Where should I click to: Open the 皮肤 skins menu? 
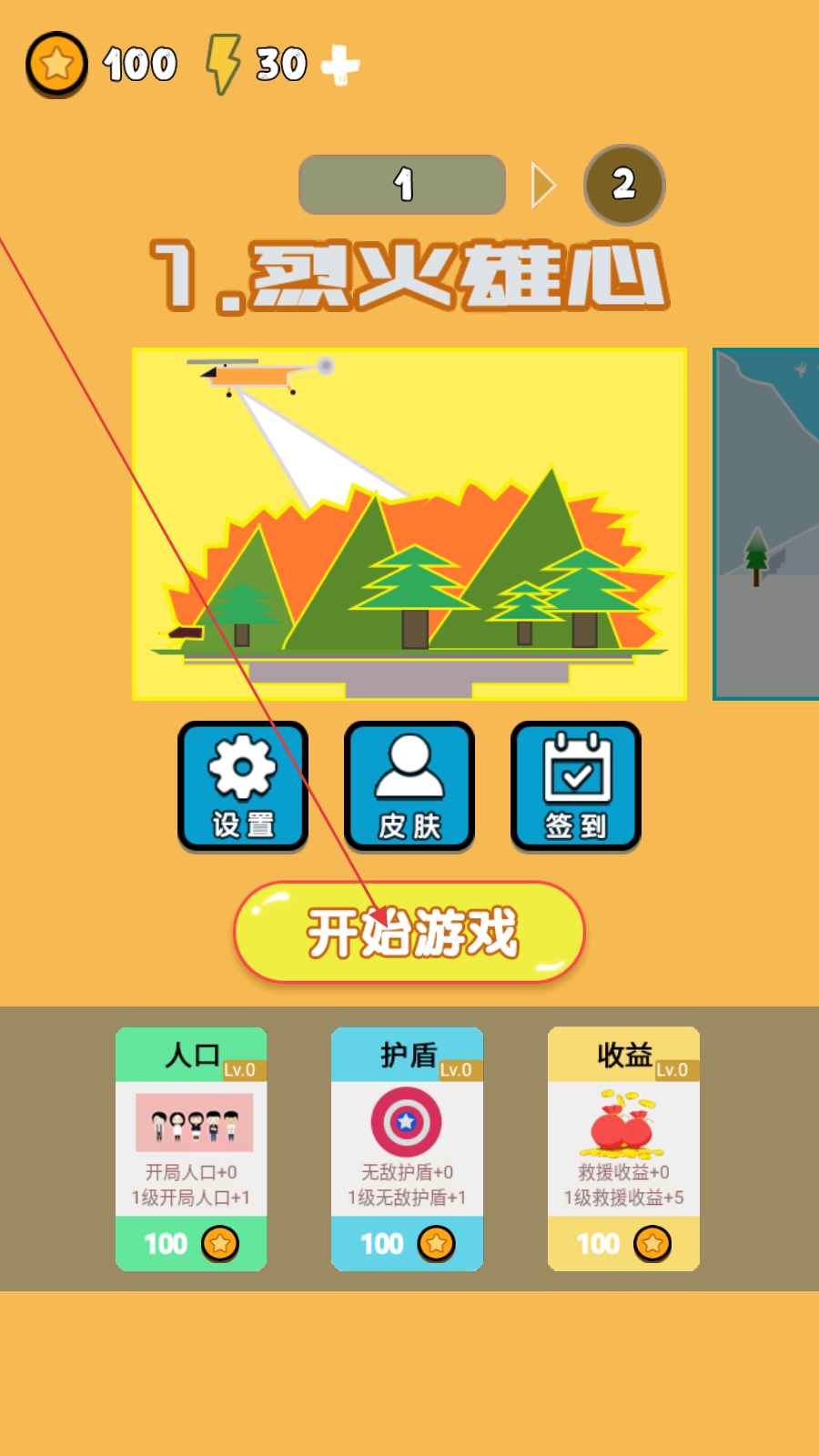point(409,786)
